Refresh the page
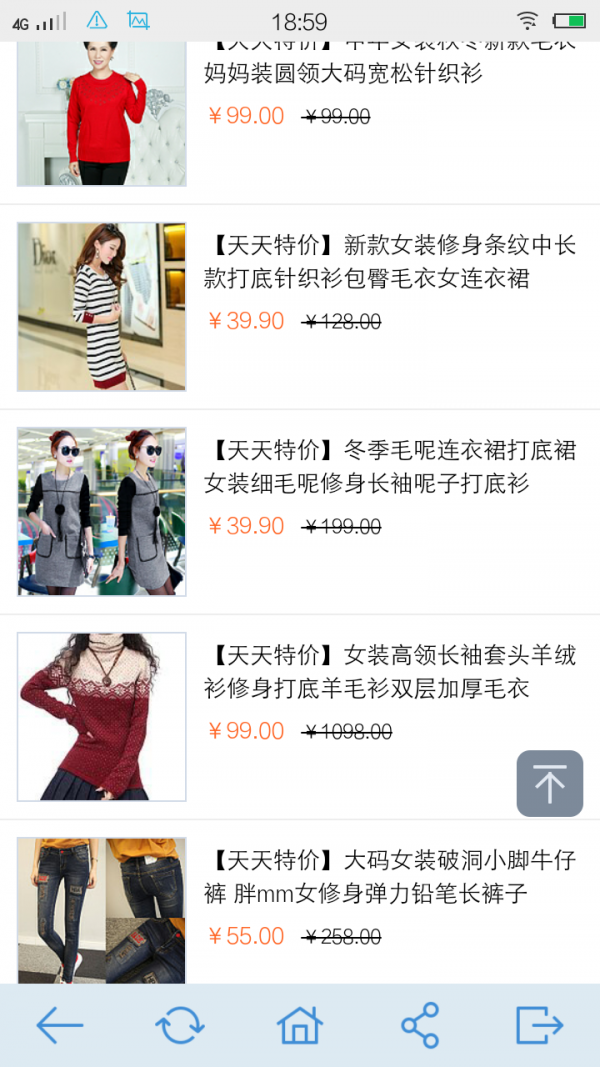 coord(180,1025)
